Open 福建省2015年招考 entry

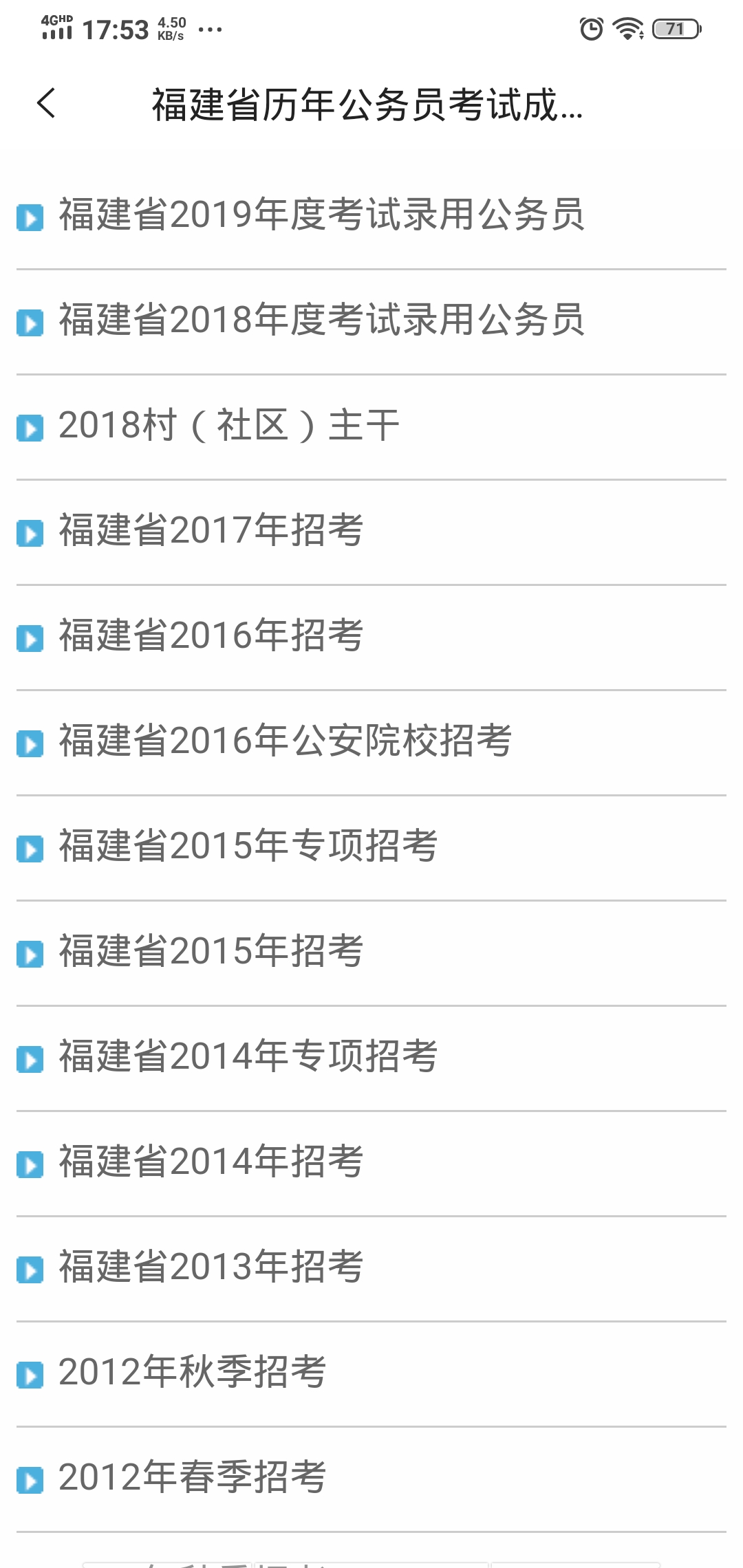(211, 951)
